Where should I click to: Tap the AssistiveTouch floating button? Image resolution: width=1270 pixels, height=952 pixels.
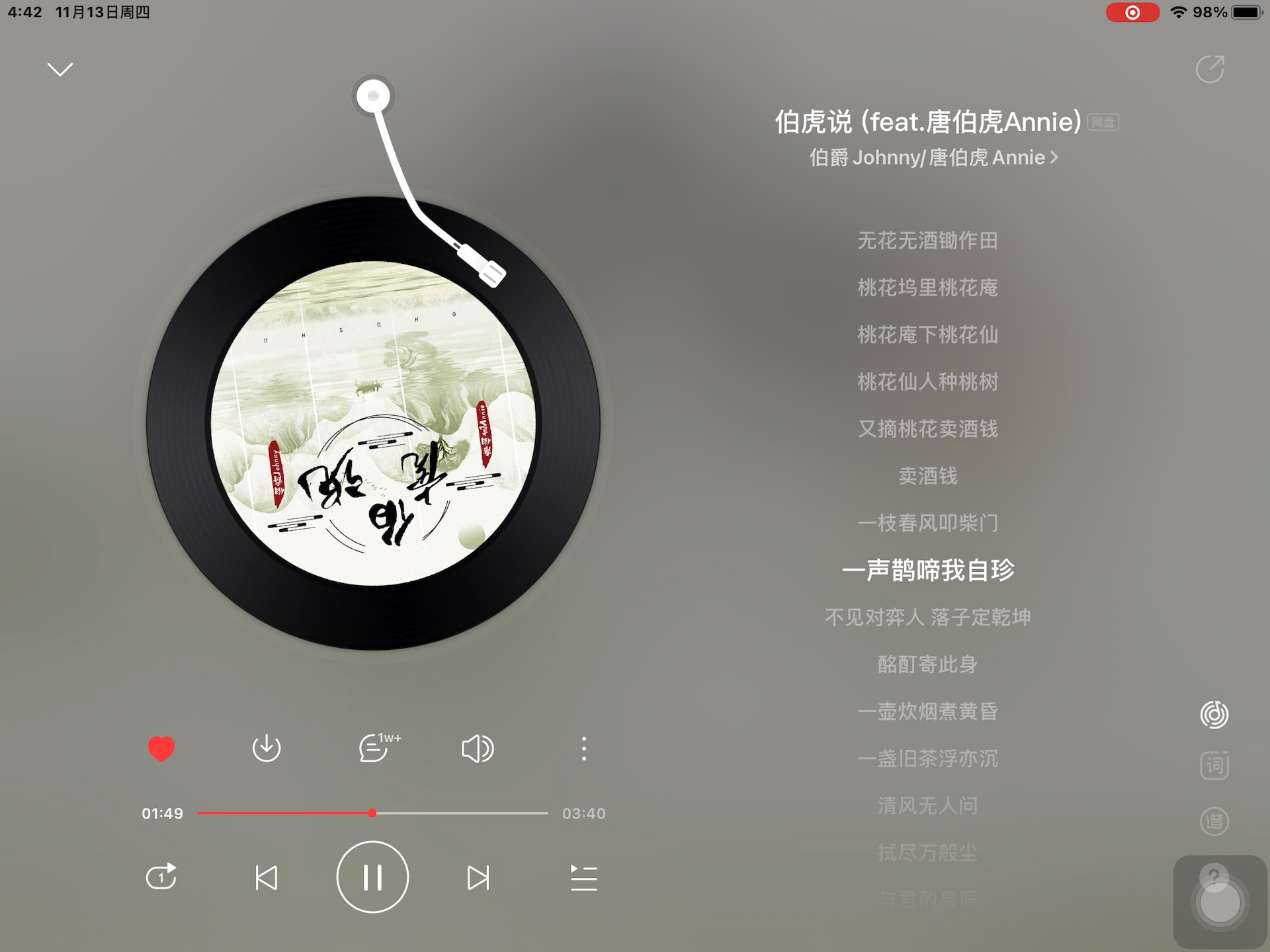pos(1220,903)
